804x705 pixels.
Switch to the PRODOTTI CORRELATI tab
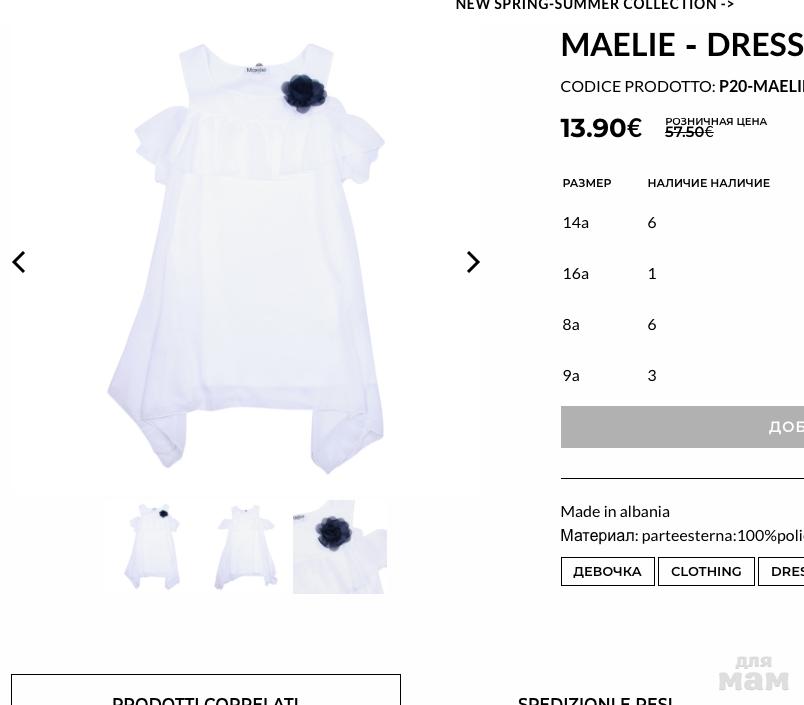click(206, 697)
